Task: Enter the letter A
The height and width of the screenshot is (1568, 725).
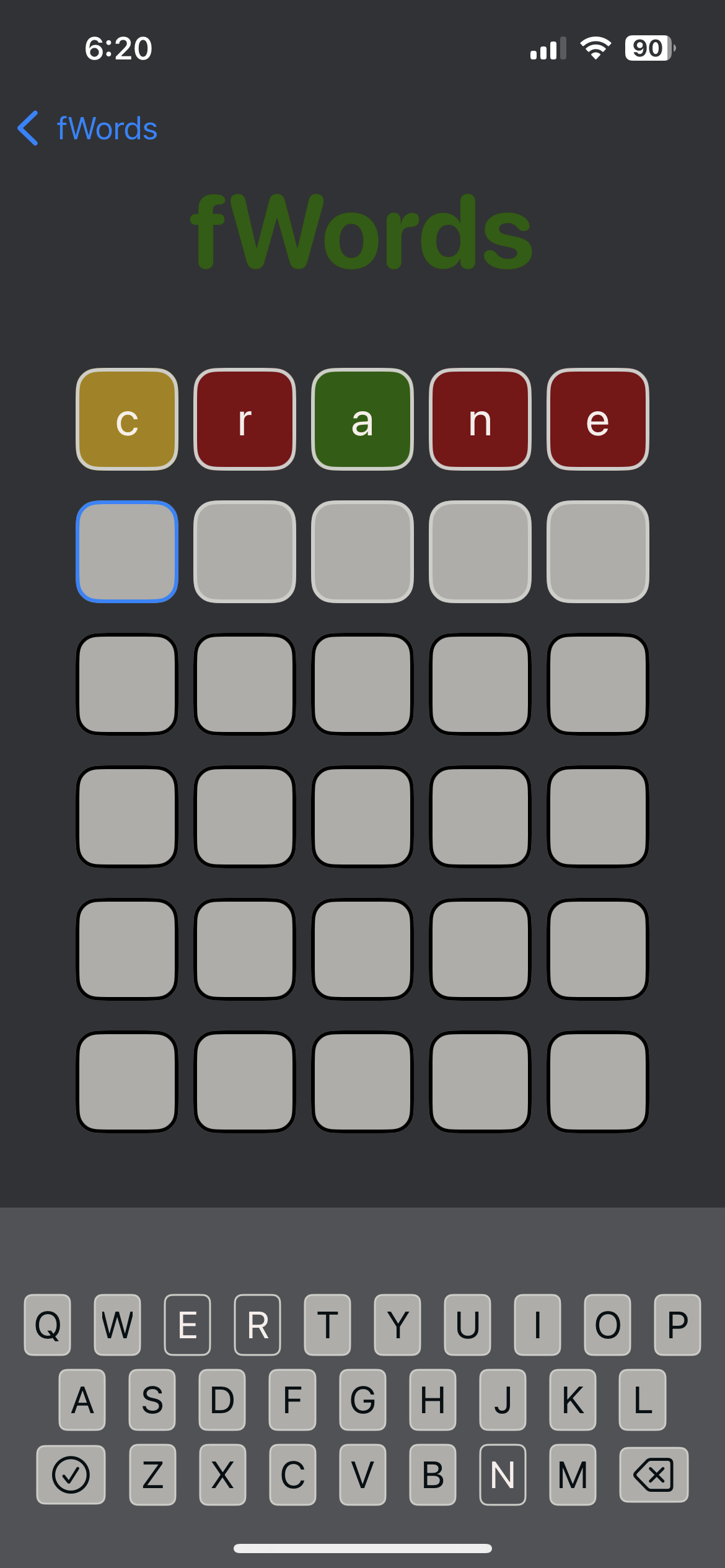Action: click(x=82, y=1400)
